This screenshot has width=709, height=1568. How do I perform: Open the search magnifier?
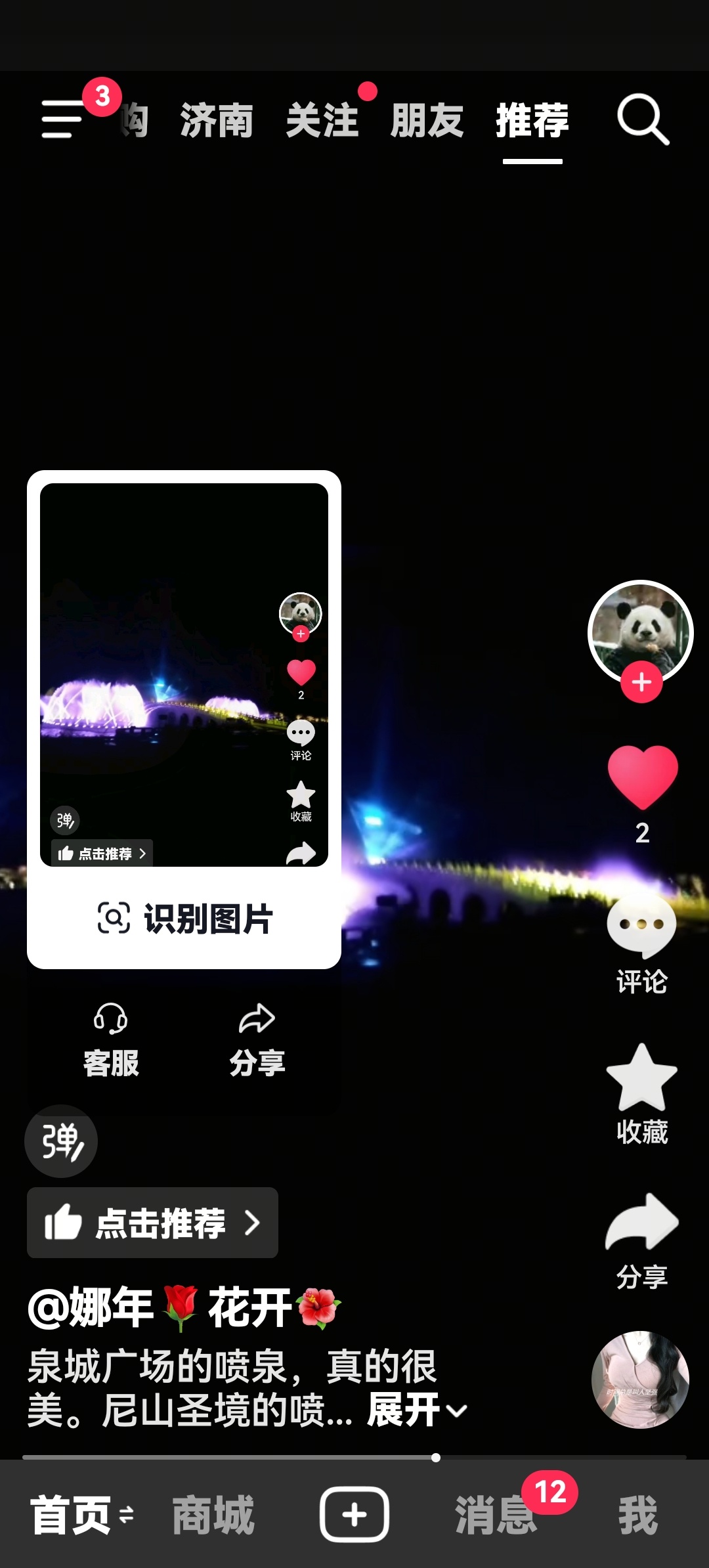(x=643, y=120)
